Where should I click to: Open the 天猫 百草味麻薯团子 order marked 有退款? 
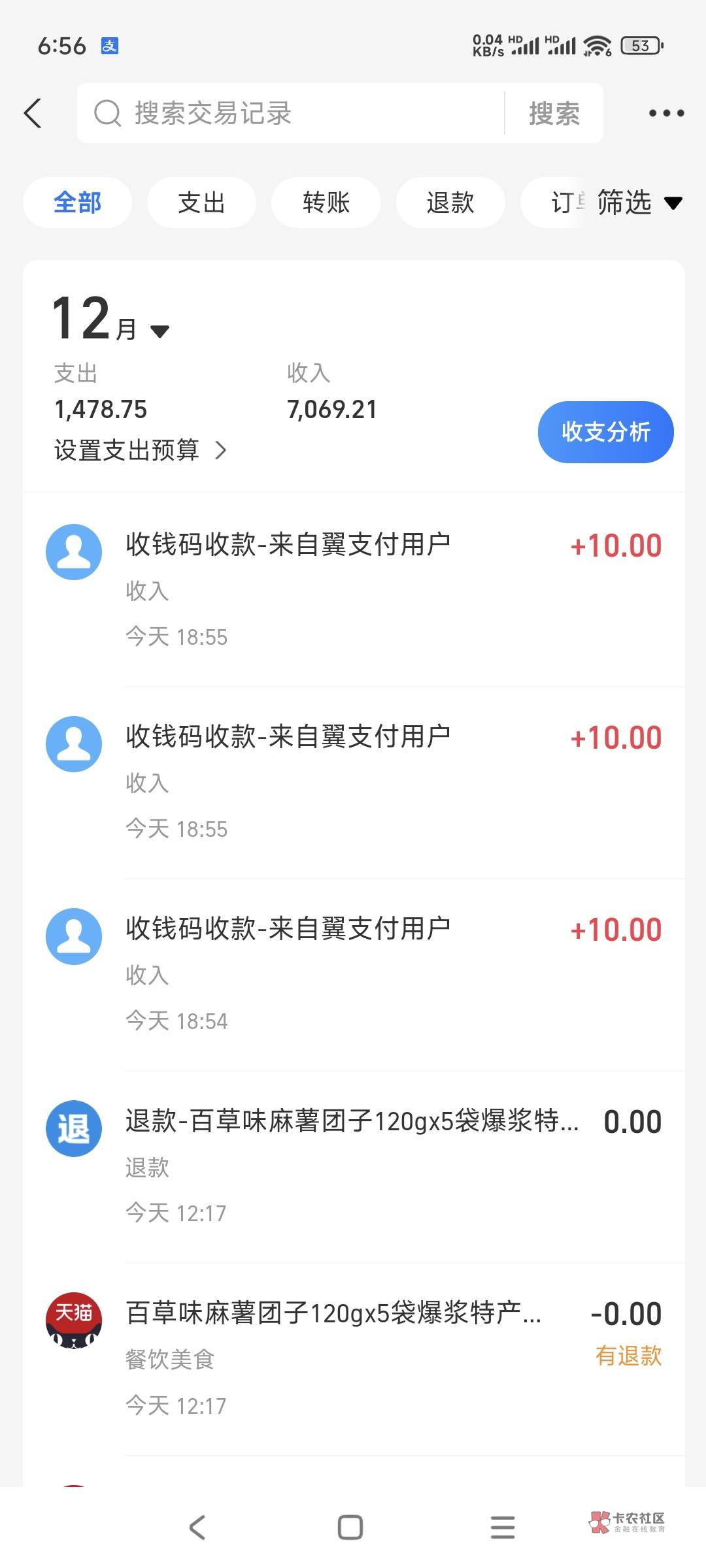pos(354,1359)
